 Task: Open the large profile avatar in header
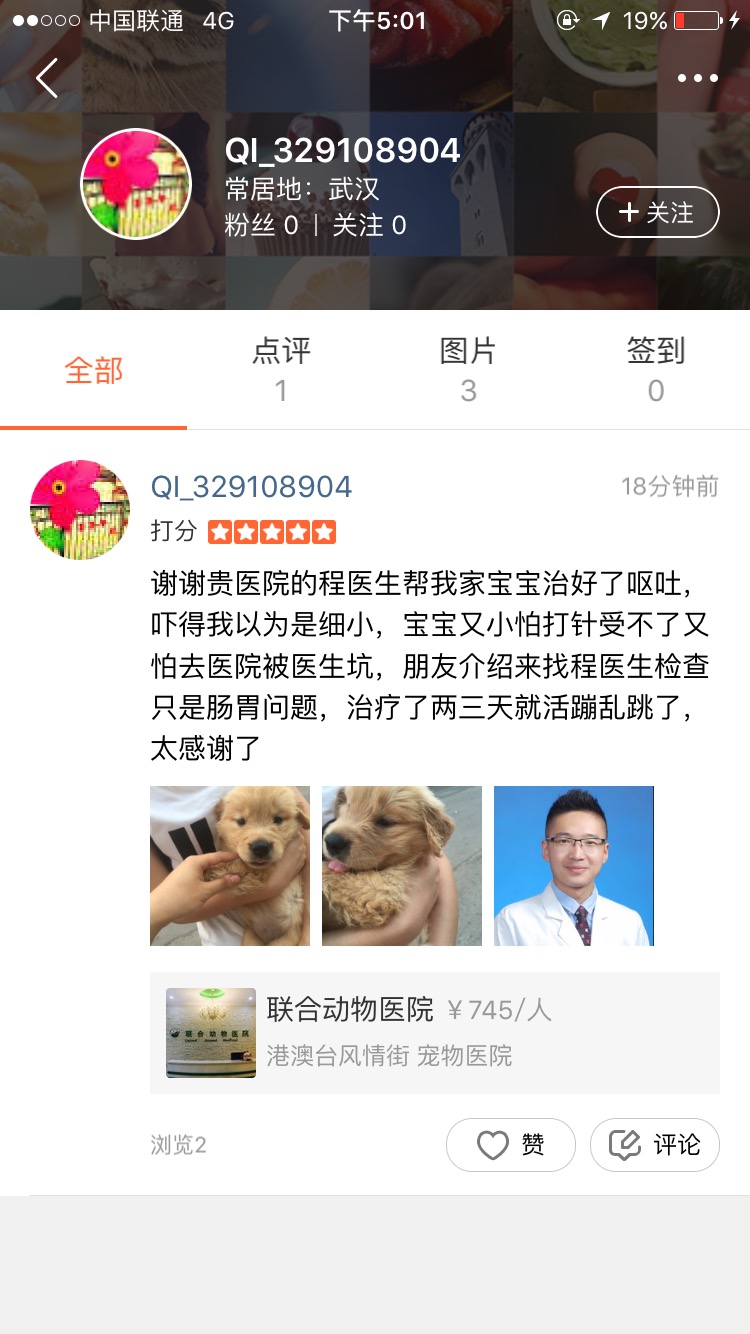[x=136, y=184]
